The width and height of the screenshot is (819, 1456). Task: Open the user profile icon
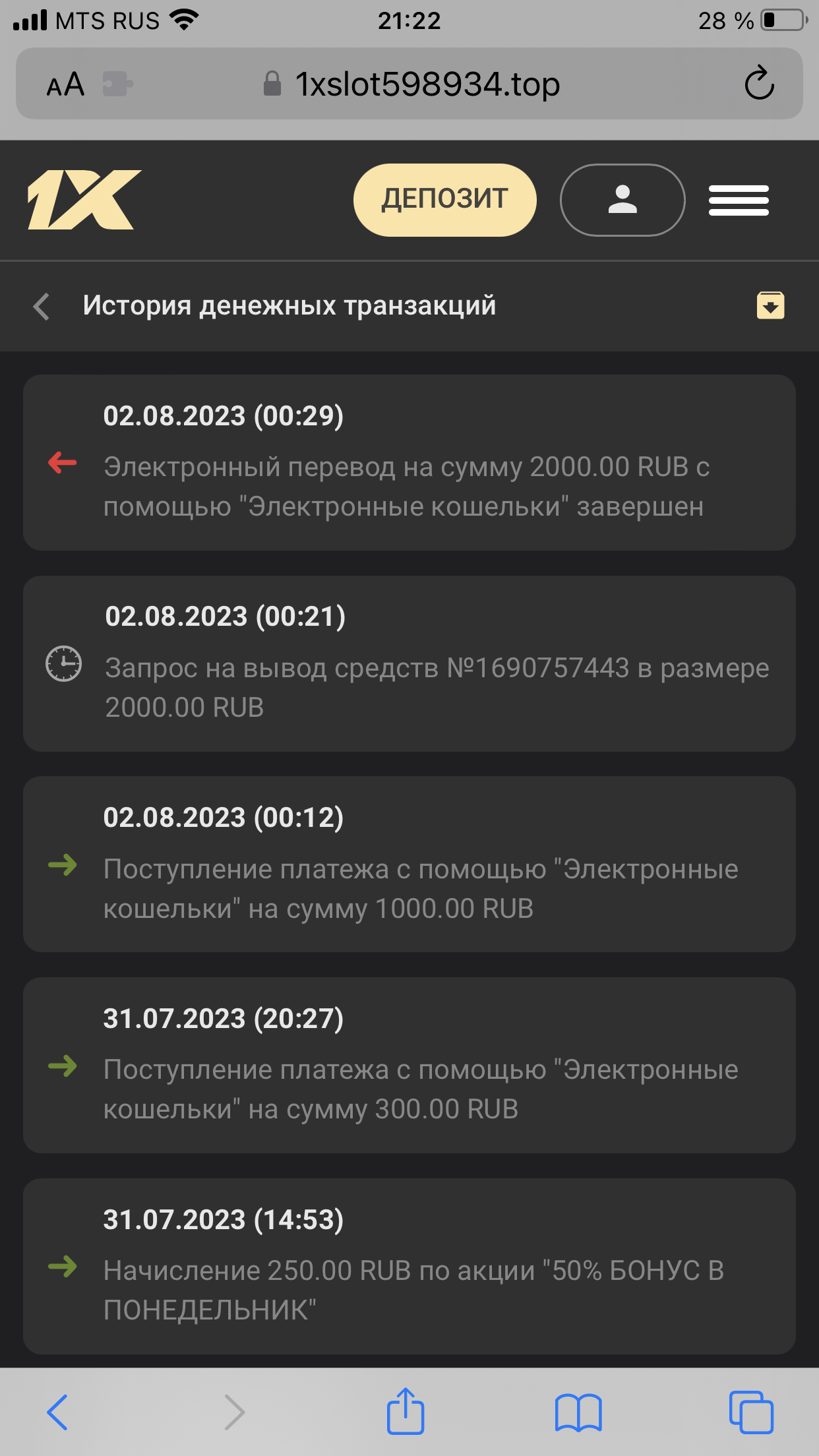622,200
